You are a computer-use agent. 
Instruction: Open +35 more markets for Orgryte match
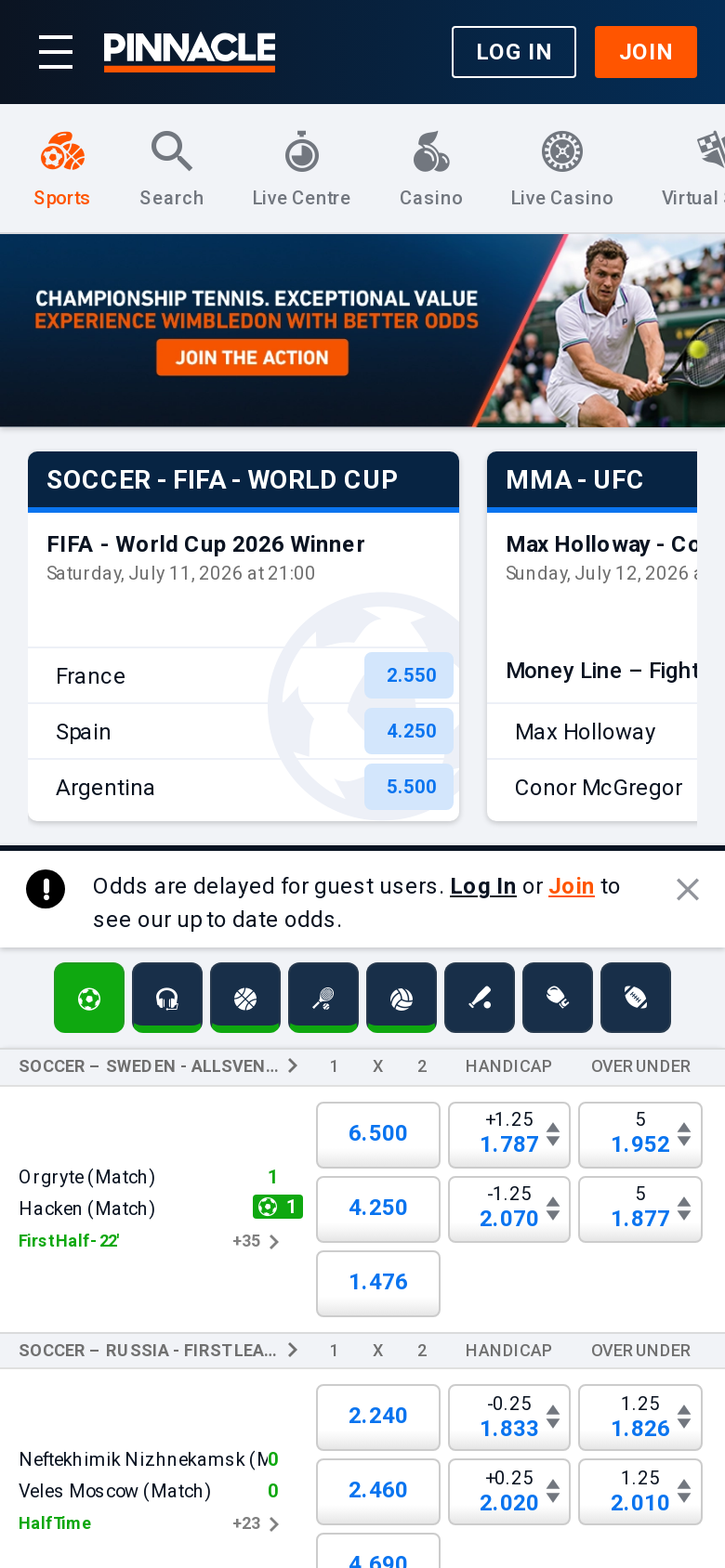256,1241
